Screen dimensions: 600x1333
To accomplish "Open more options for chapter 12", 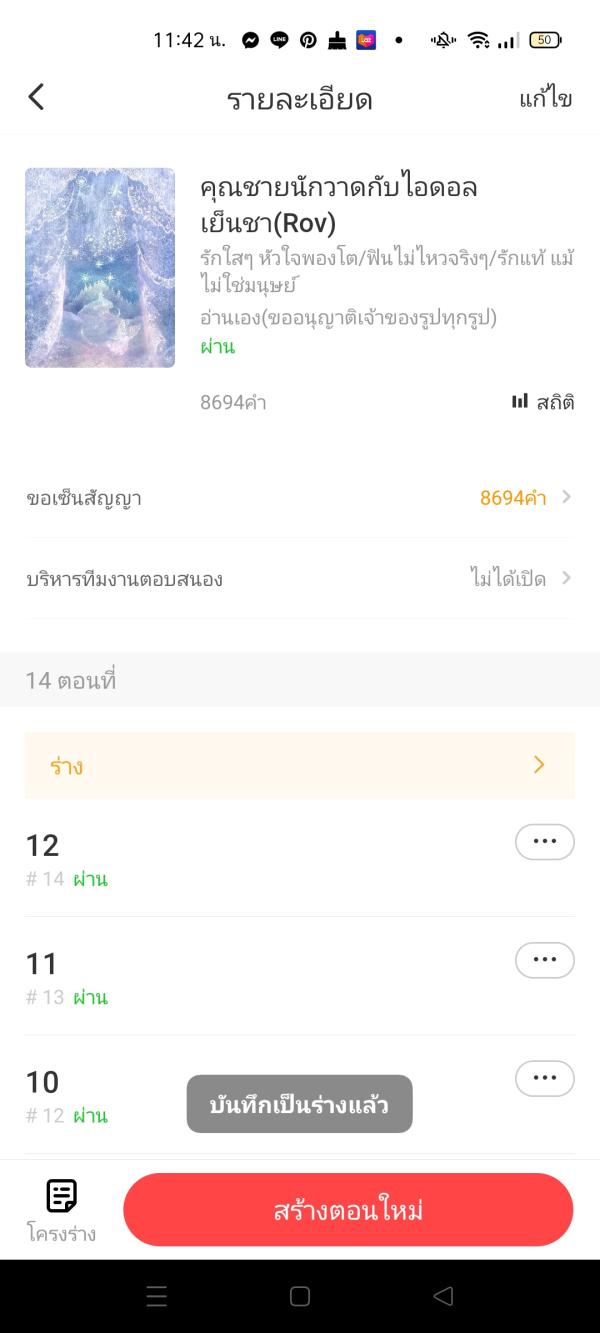I will tap(544, 842).
